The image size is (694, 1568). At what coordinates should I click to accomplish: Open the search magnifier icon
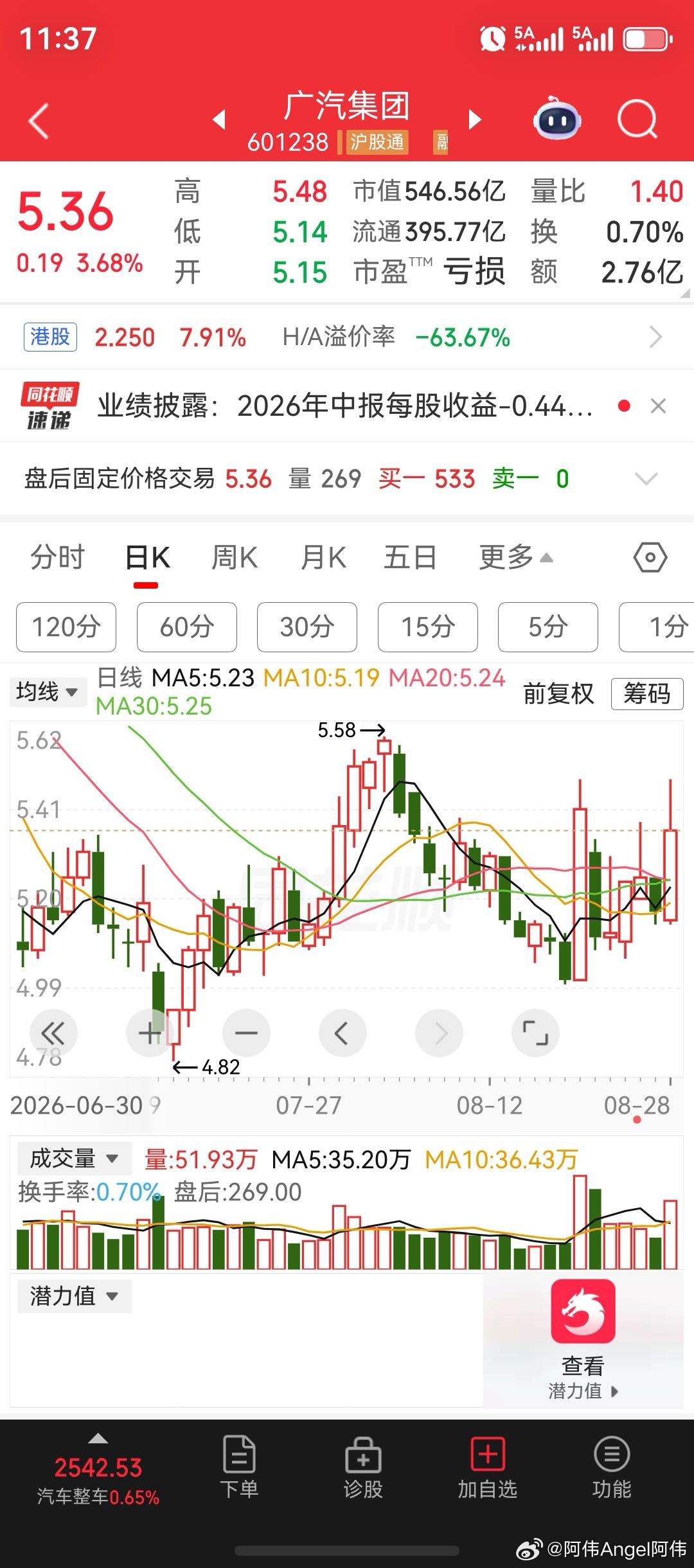tap(637, 120)
